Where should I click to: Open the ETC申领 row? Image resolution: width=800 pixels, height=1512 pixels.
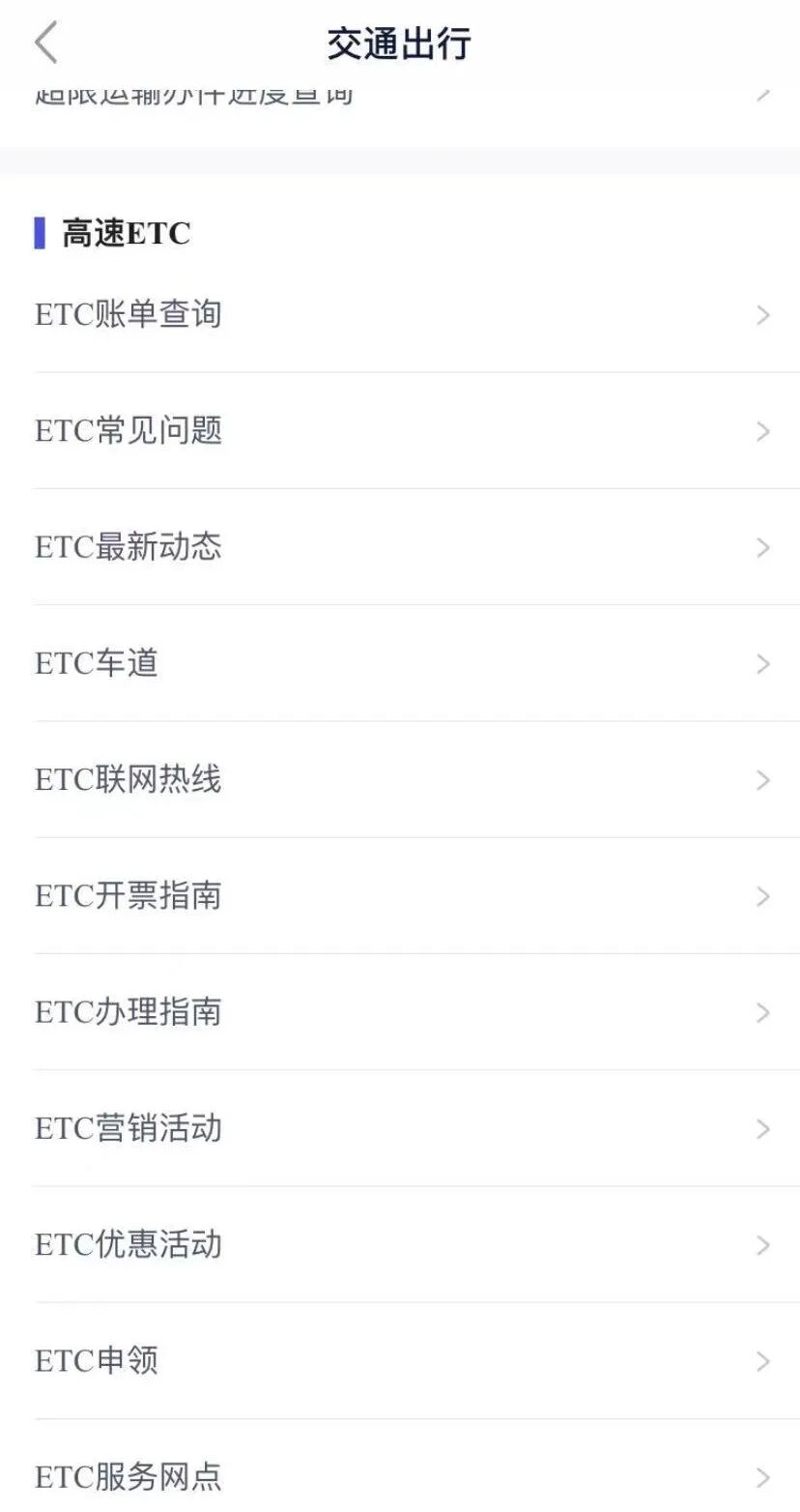[x=97, y=1360]
